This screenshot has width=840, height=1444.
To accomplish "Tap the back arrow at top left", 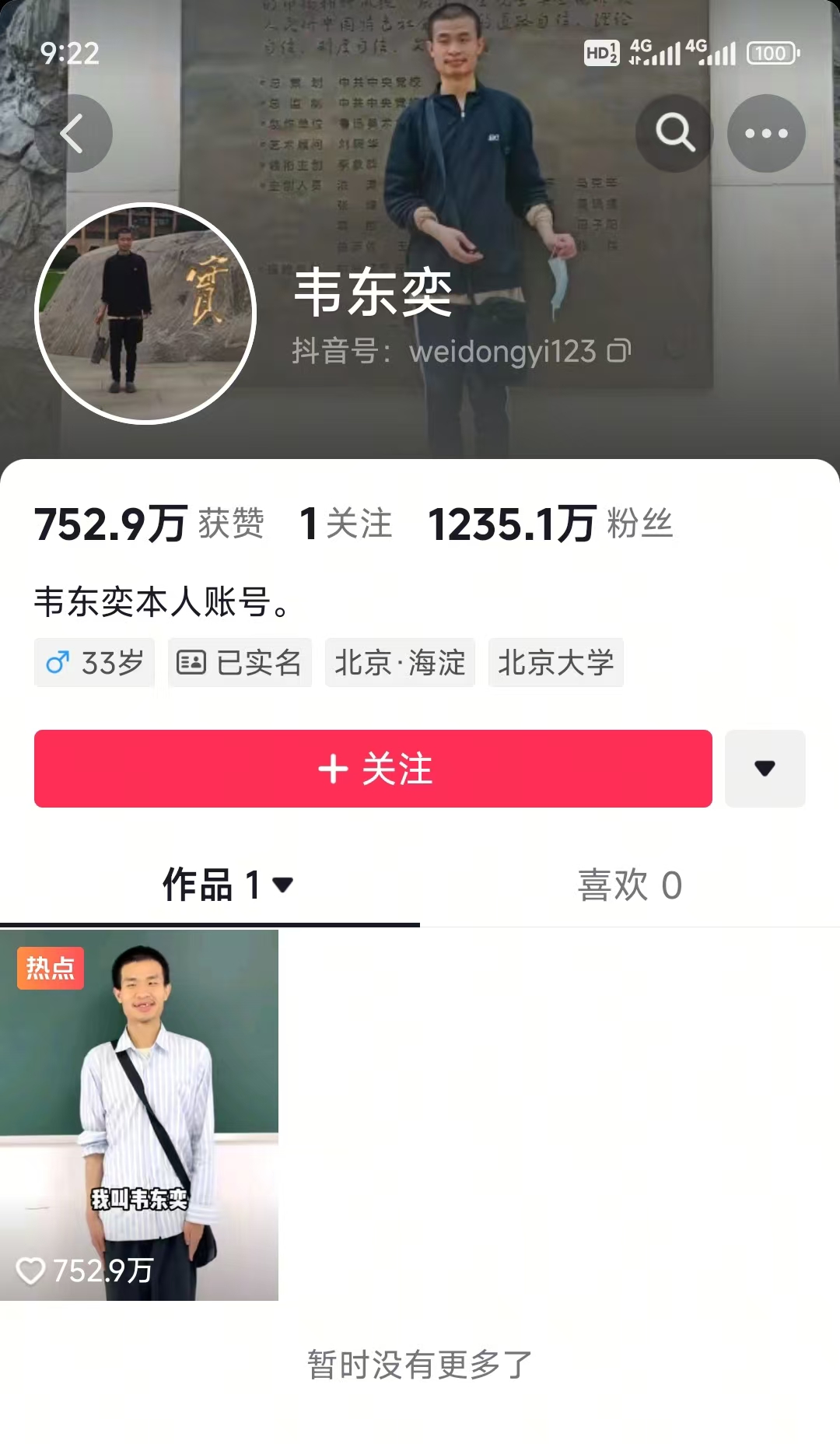I will coord(76,132).
